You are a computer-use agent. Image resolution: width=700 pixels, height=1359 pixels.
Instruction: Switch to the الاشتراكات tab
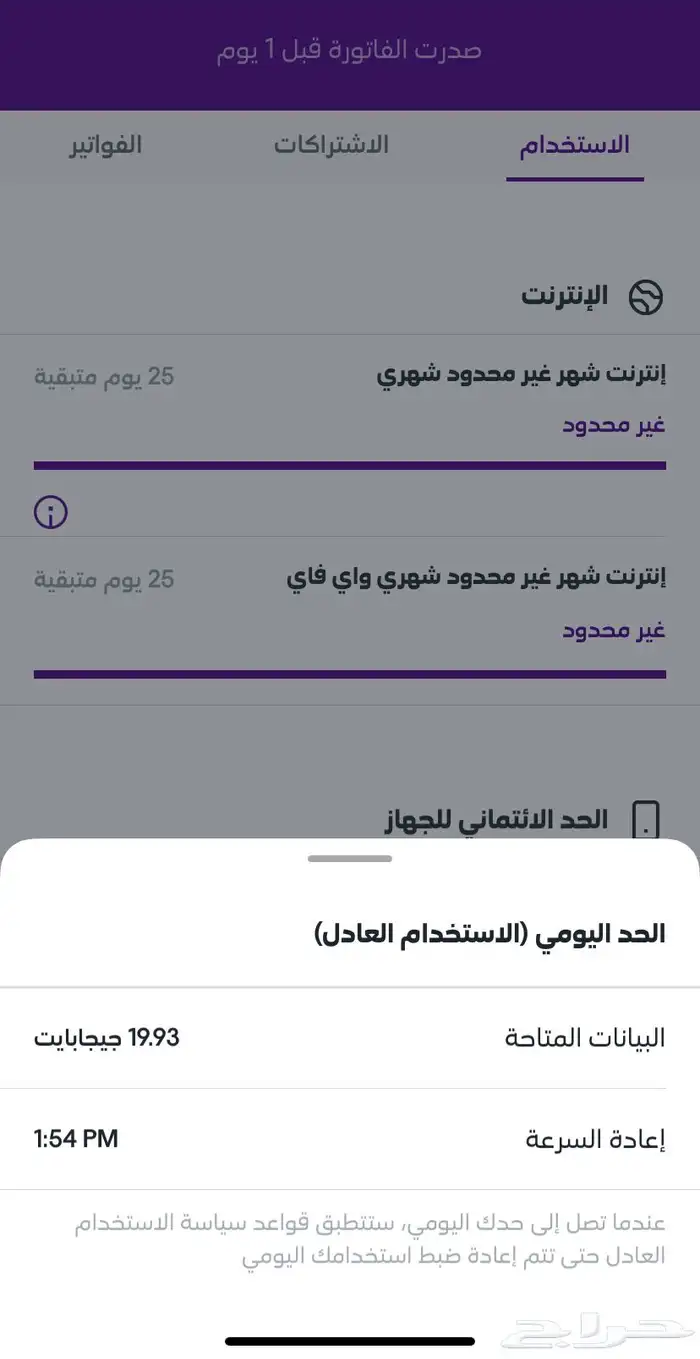331,145
